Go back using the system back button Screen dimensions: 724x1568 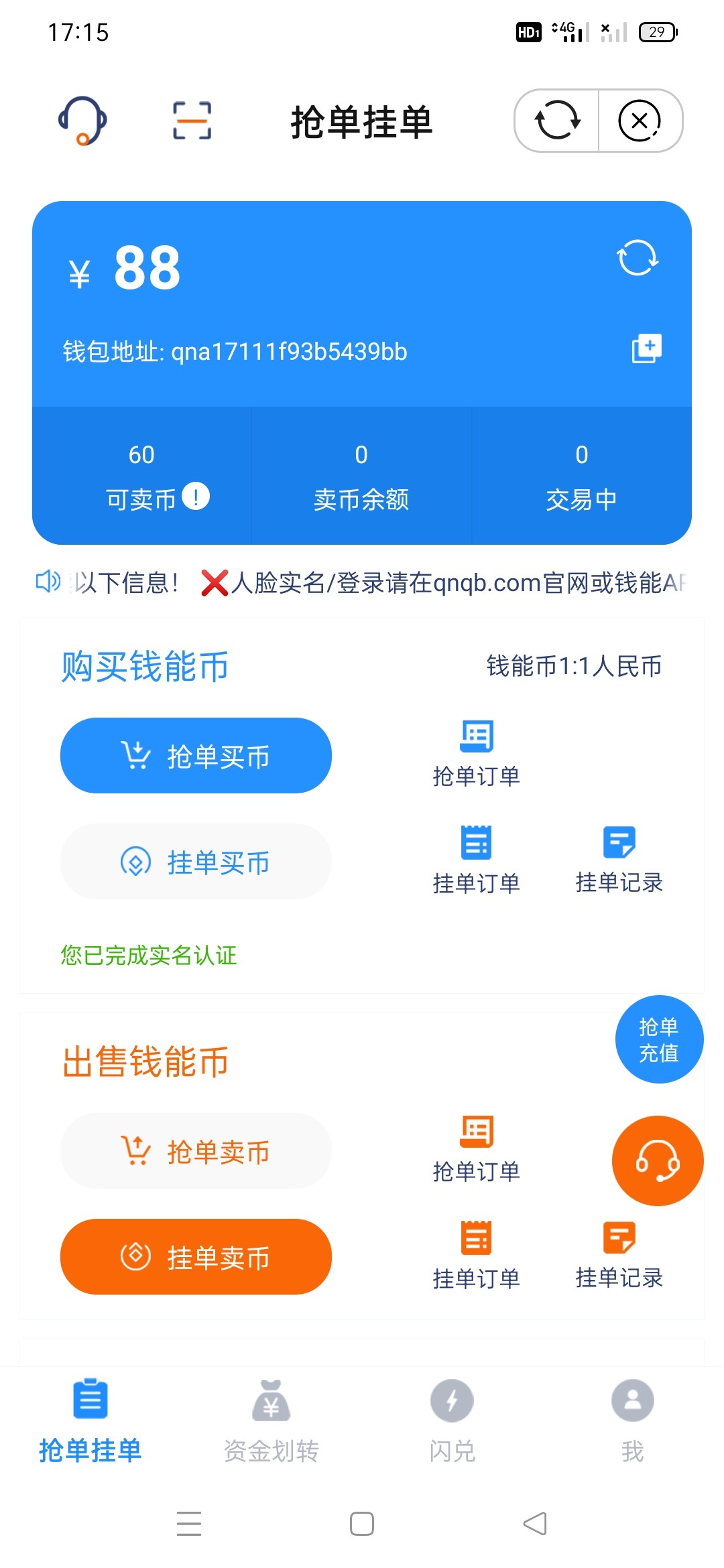[x=535, y=1524]
